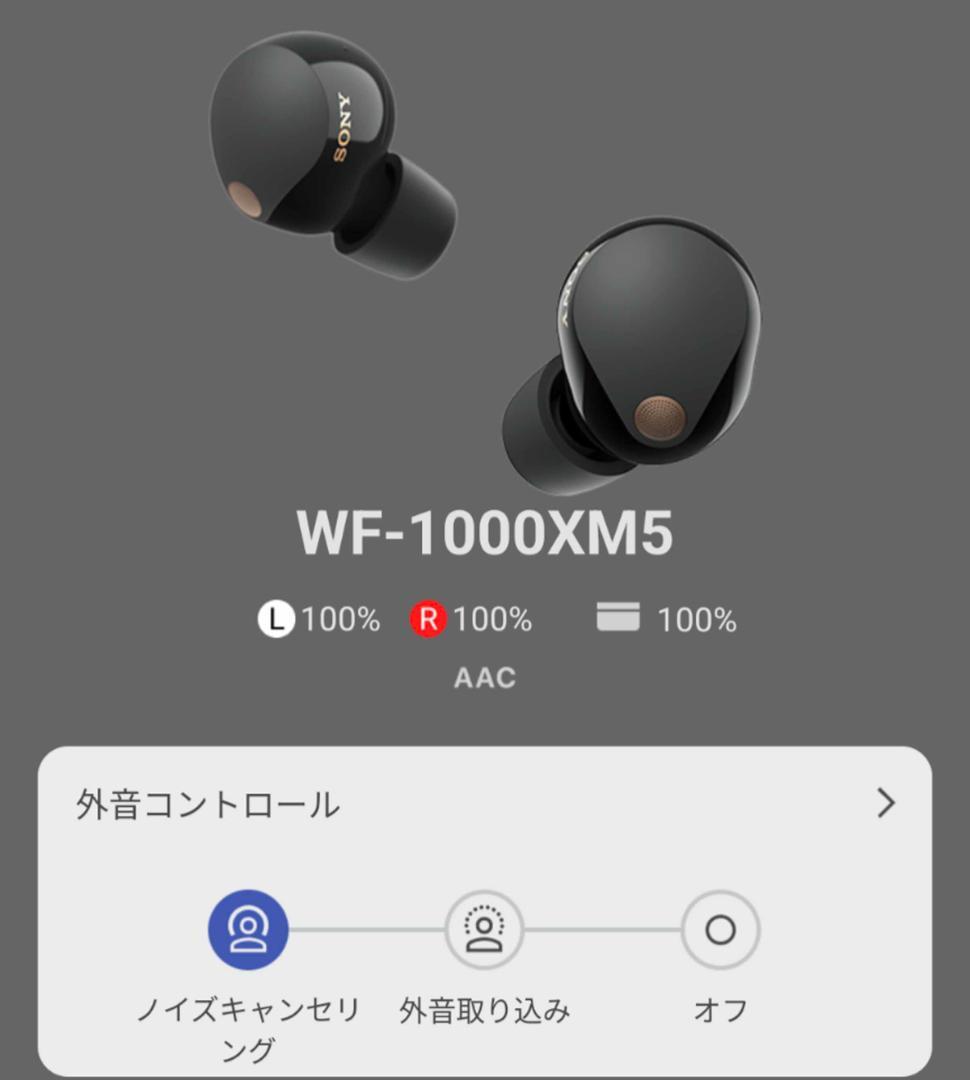Tap the right earbud (R) battery icon

coord(429,620)
